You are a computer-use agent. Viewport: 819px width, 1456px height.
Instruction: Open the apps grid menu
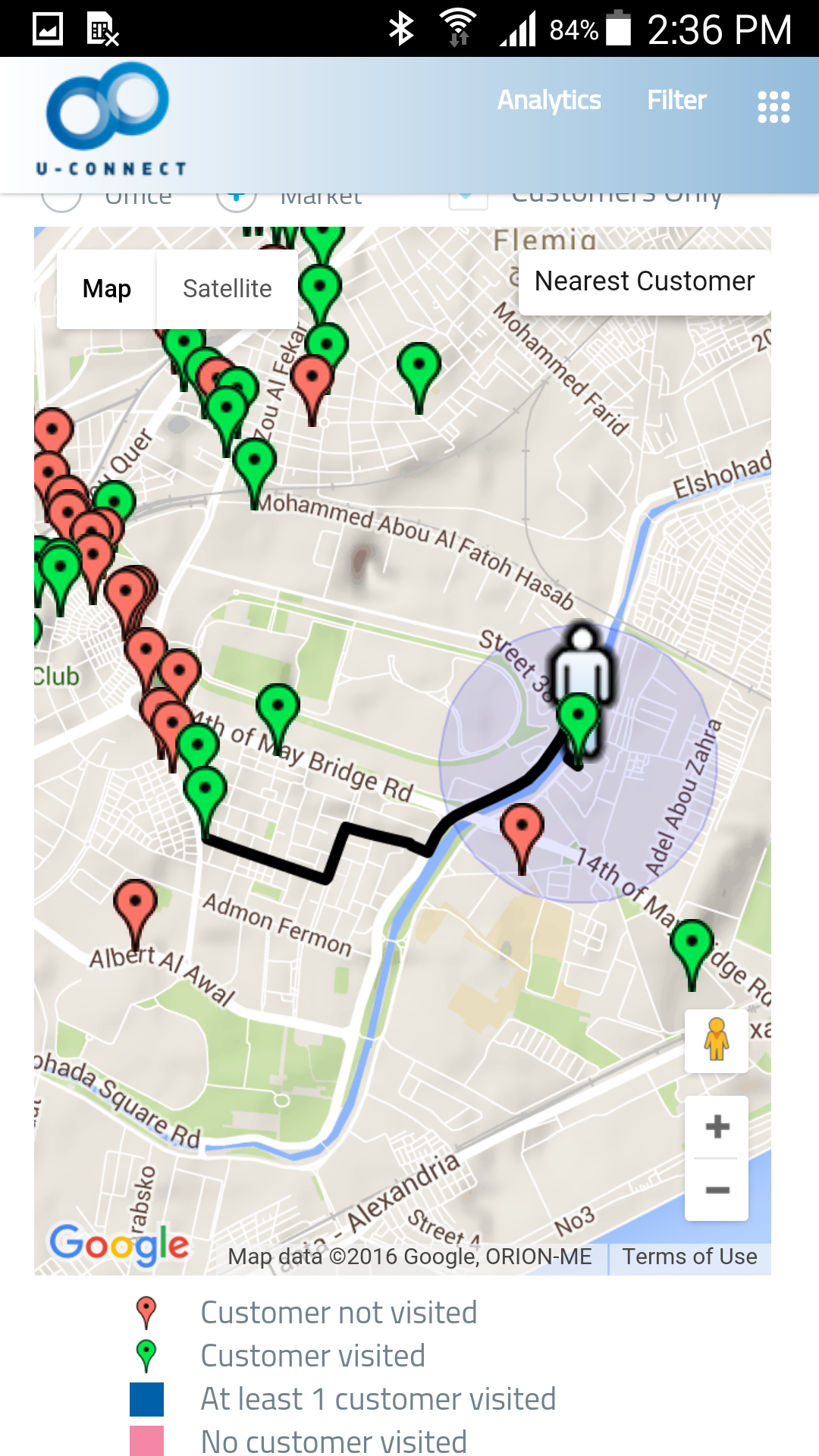pyautogui.click(x=773, y=107)
